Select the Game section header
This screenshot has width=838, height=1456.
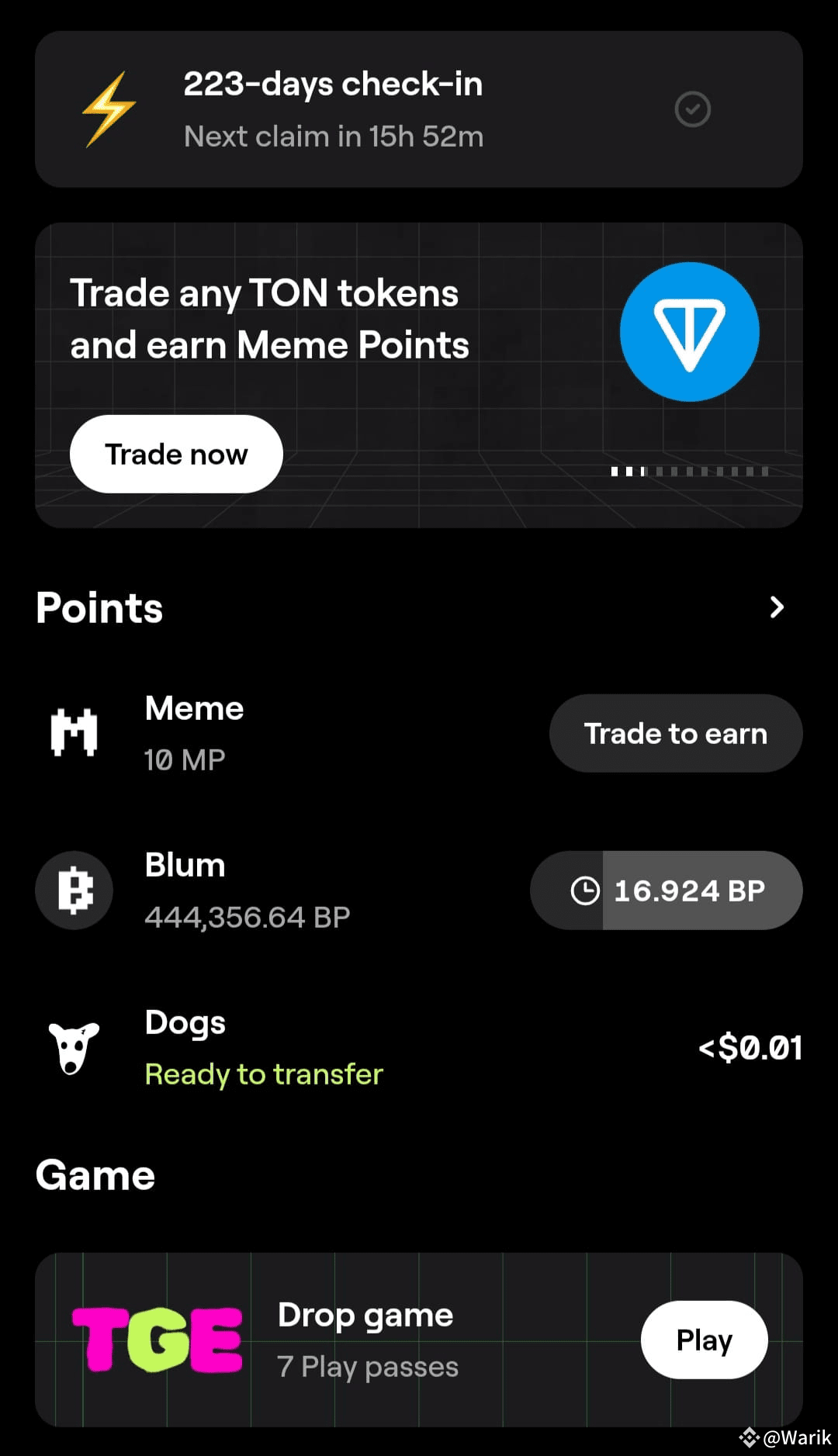(x=95, y=1175)
